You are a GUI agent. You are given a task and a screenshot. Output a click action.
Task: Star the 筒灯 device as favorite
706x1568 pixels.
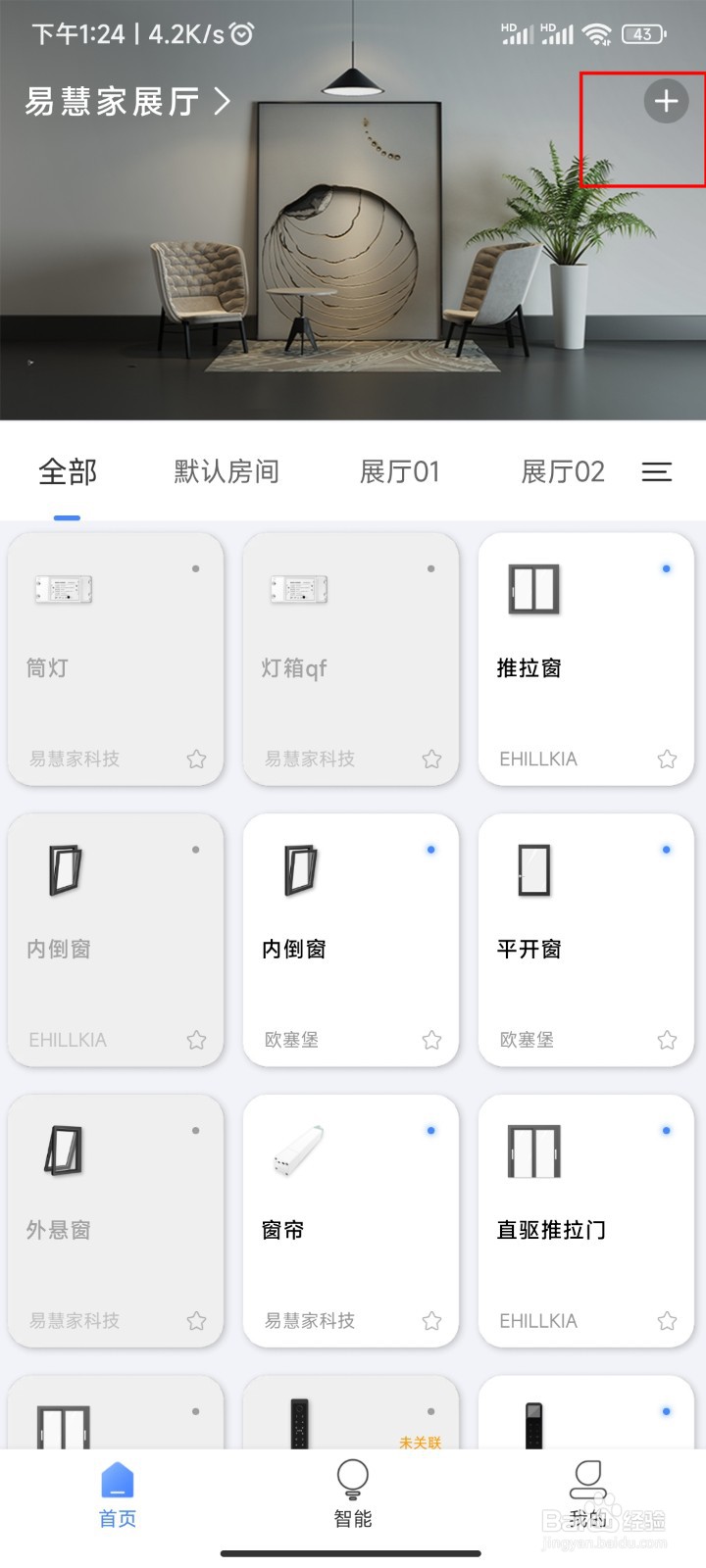pos(196,759)
